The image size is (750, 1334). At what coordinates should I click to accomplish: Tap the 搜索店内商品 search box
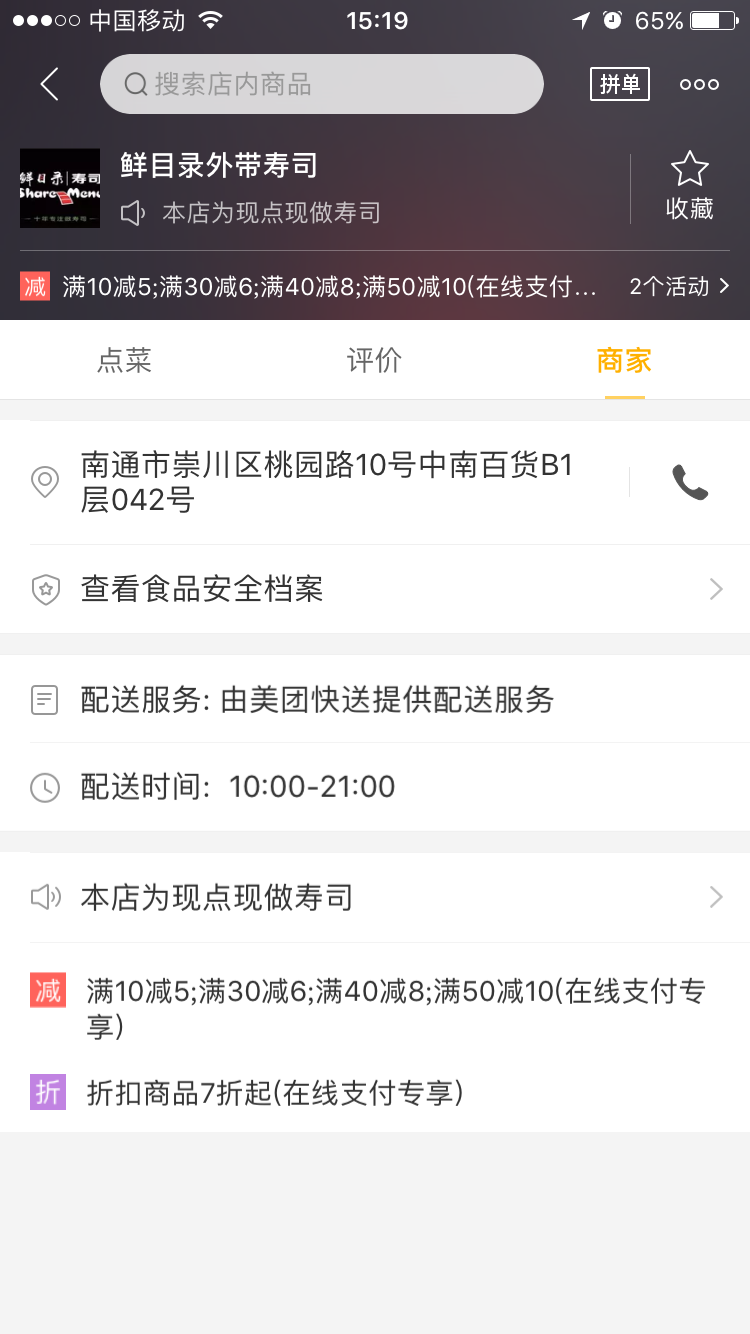tap(321, 84)
